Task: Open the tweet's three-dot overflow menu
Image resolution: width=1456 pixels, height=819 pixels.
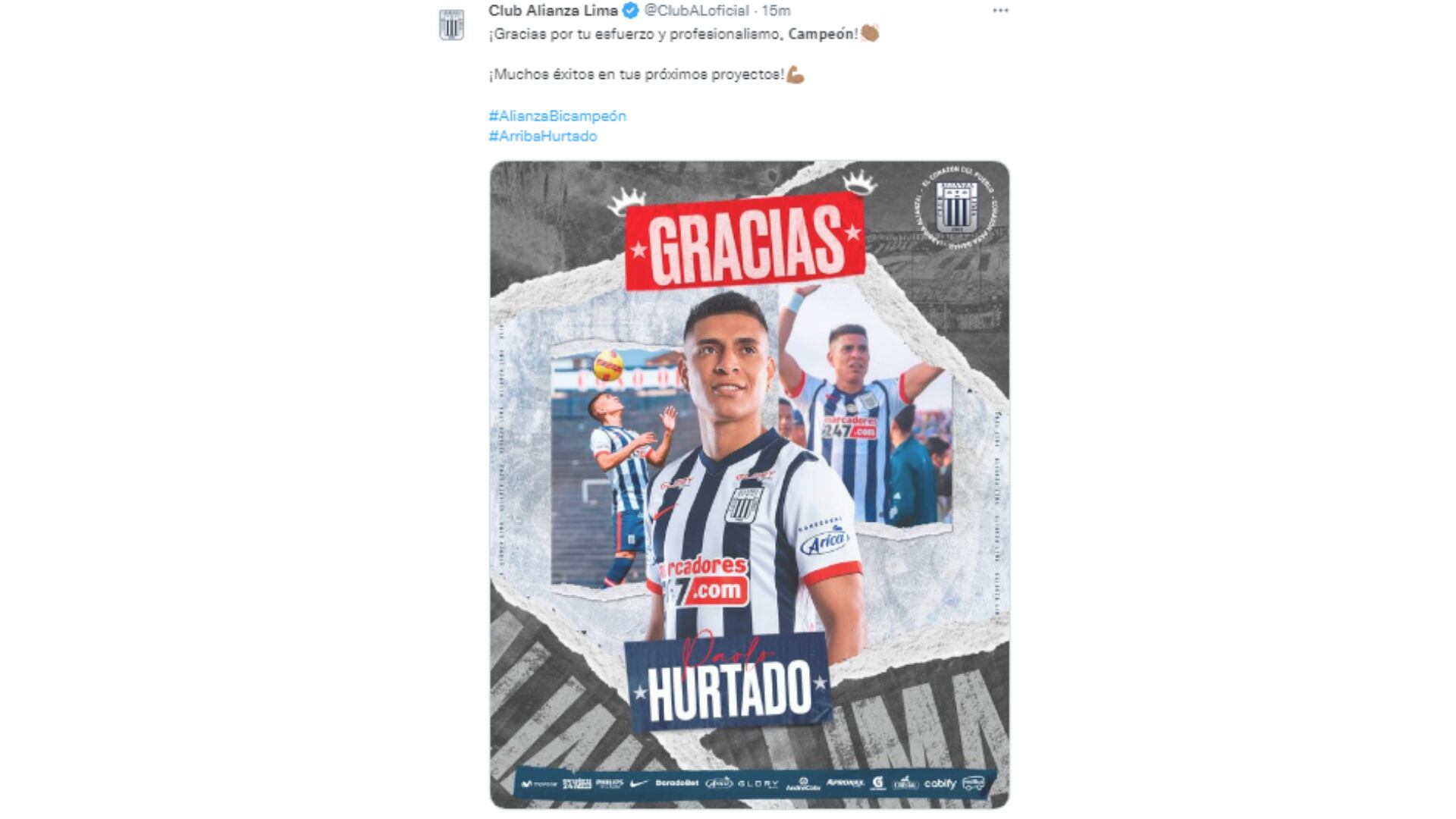Action: pyautogui.click(x=1000, y=11)
